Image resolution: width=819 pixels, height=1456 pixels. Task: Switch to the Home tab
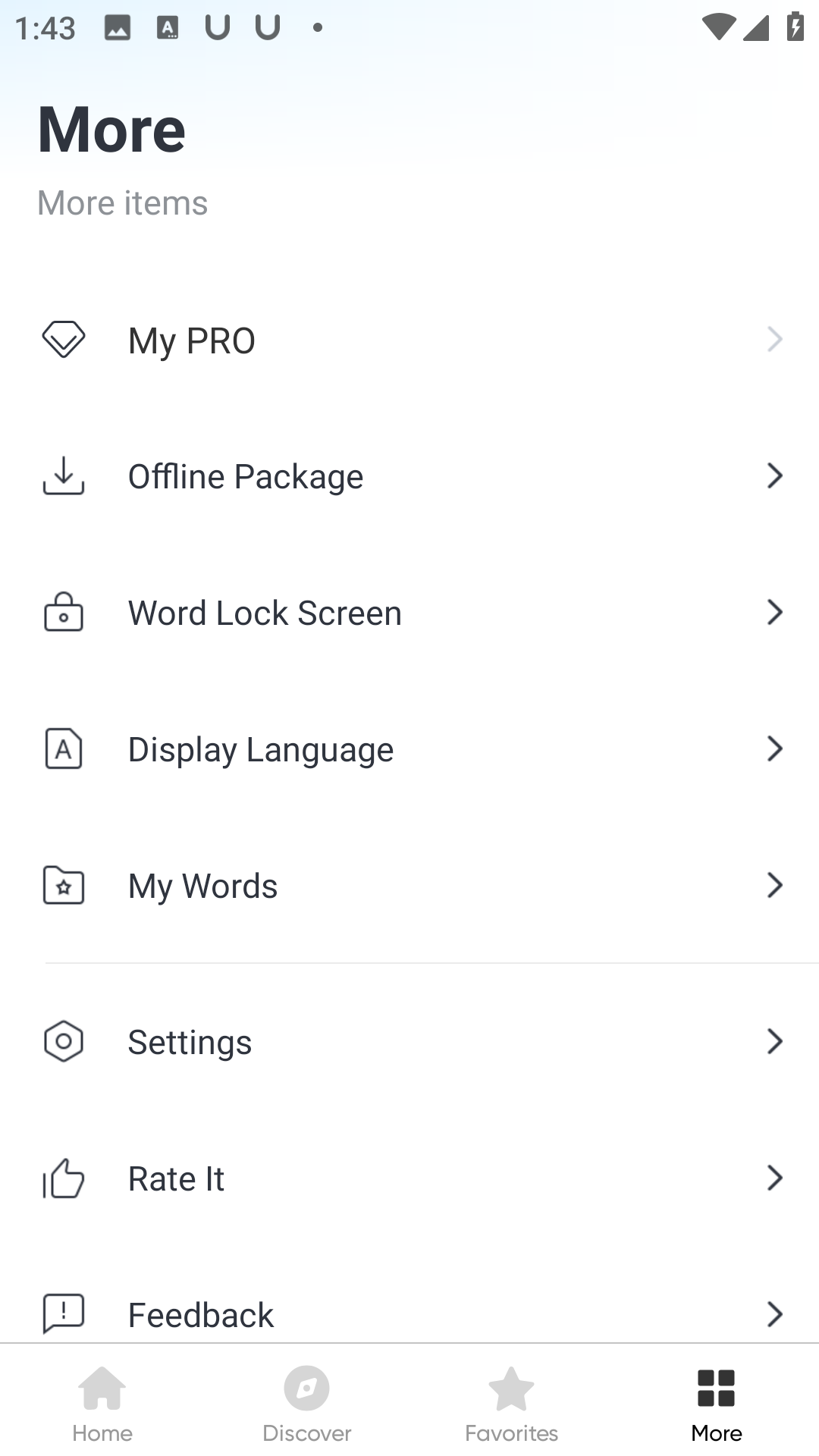pos(102,1403)
